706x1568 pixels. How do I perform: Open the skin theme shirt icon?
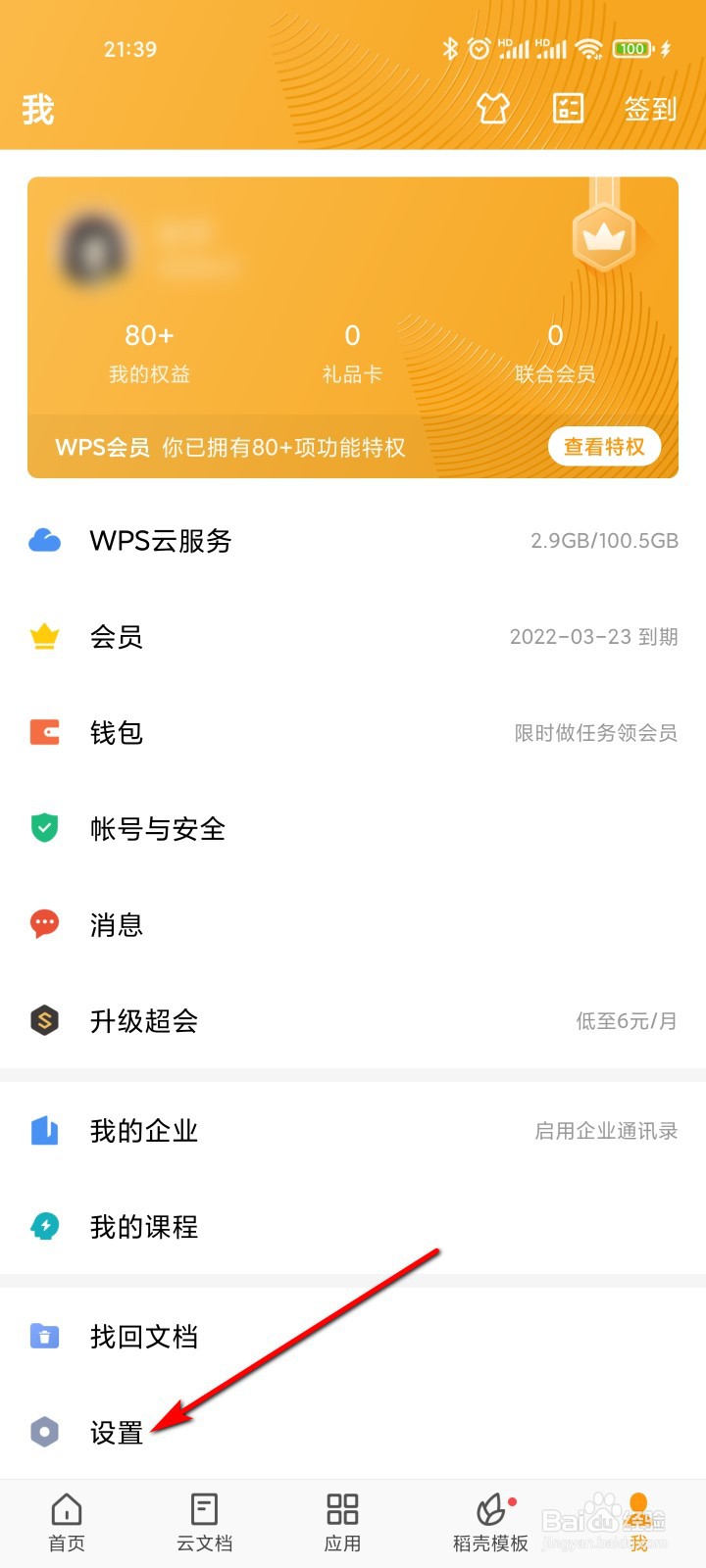pyautogui.click(x=492, y=108)
